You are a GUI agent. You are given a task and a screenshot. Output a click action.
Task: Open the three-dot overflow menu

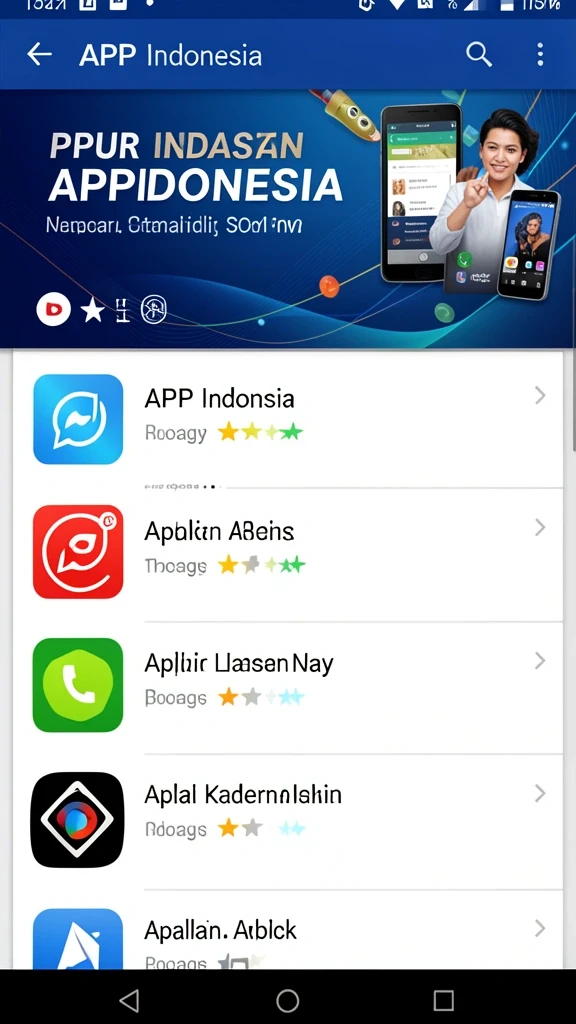pyautogui.click(x=540, y=55)
